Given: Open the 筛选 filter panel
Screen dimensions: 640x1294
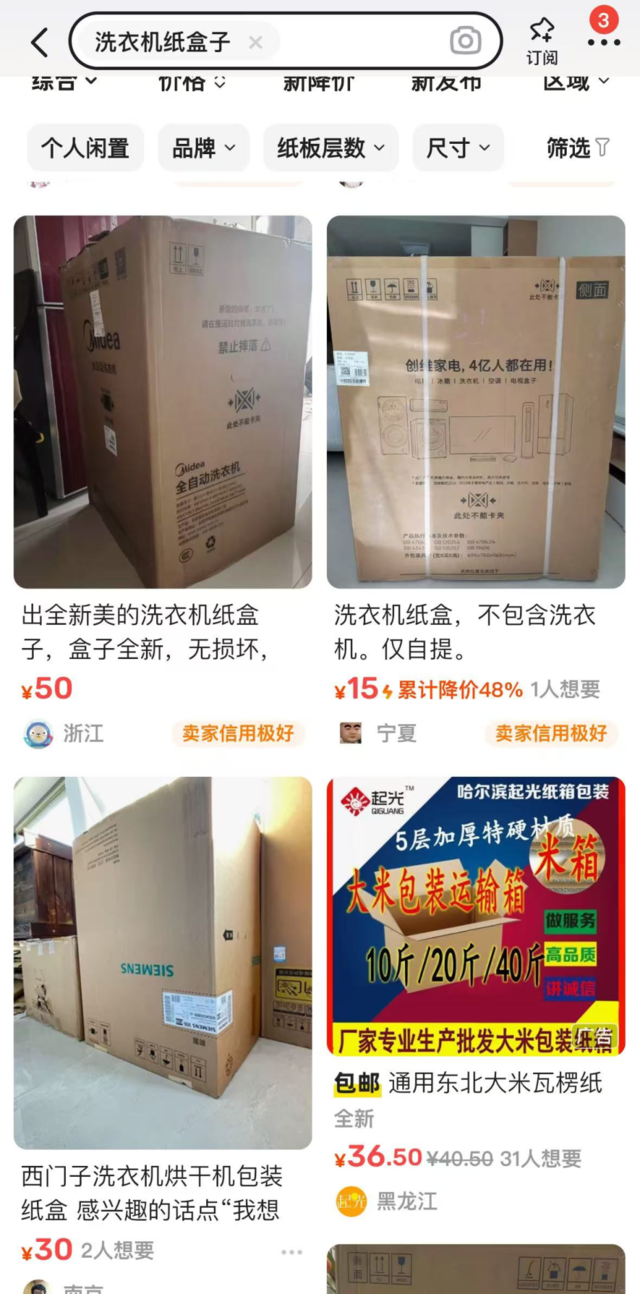Looking at the screenshot, I should [x=577, y=148].
